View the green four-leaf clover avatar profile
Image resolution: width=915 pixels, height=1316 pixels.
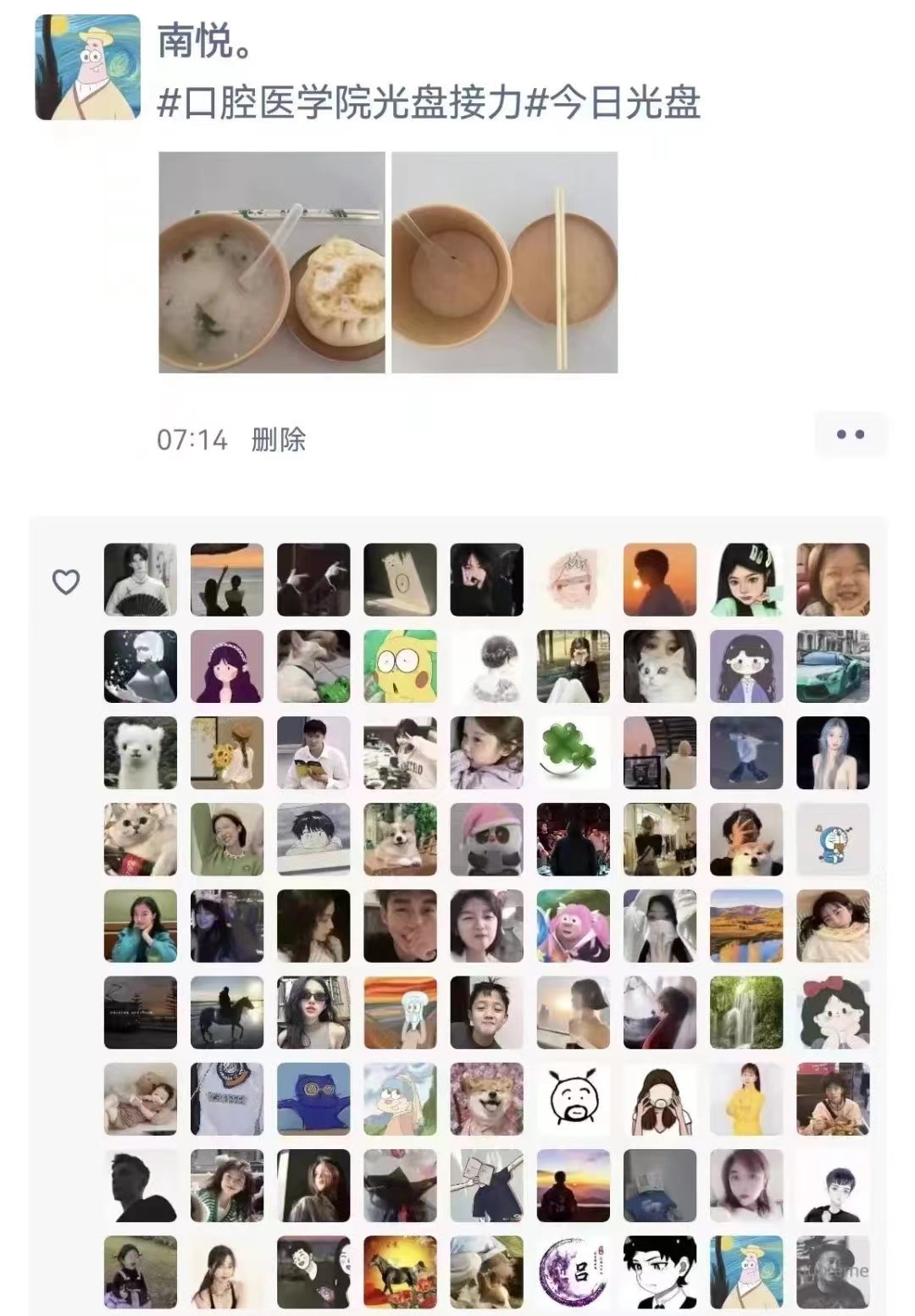574,753
